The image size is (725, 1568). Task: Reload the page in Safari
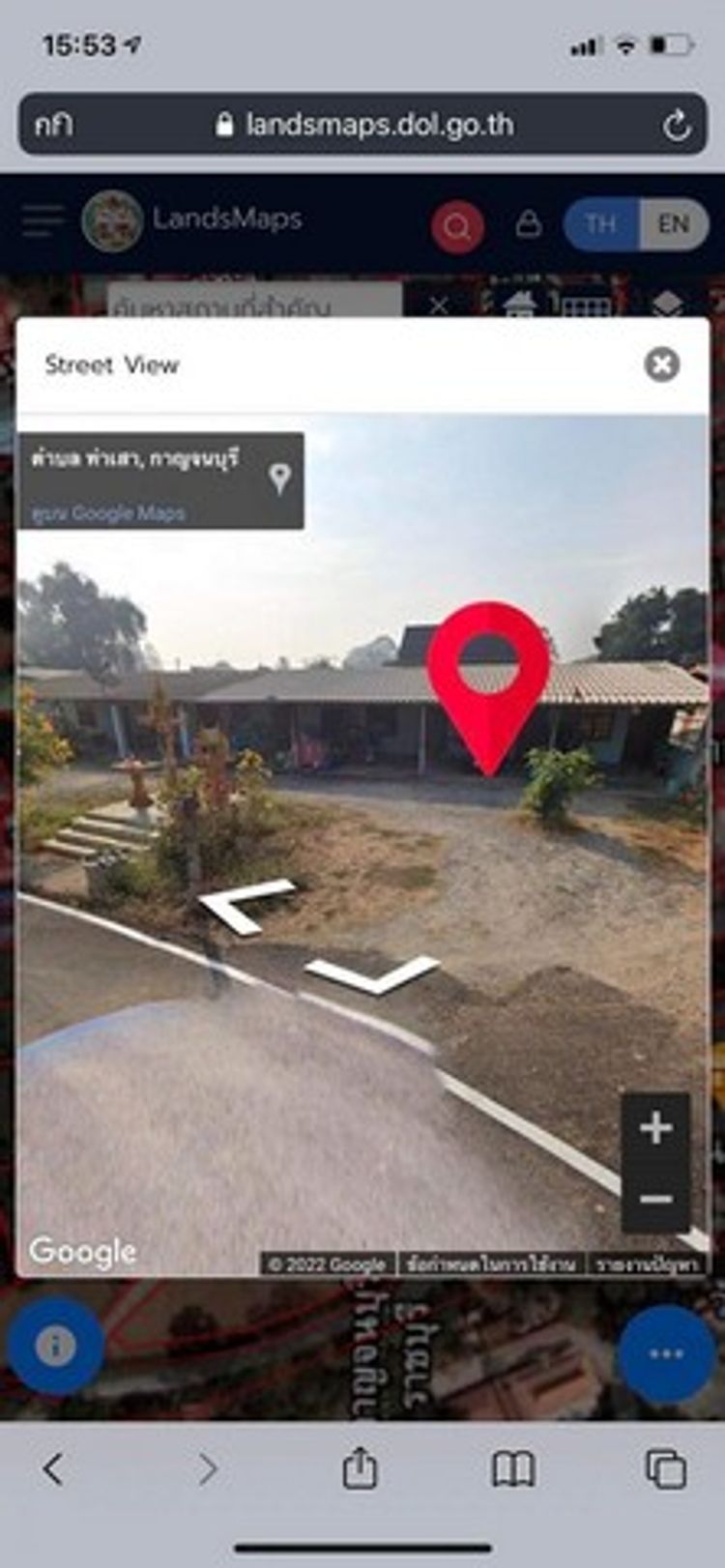pyautogui.click(x=677, y=125)
